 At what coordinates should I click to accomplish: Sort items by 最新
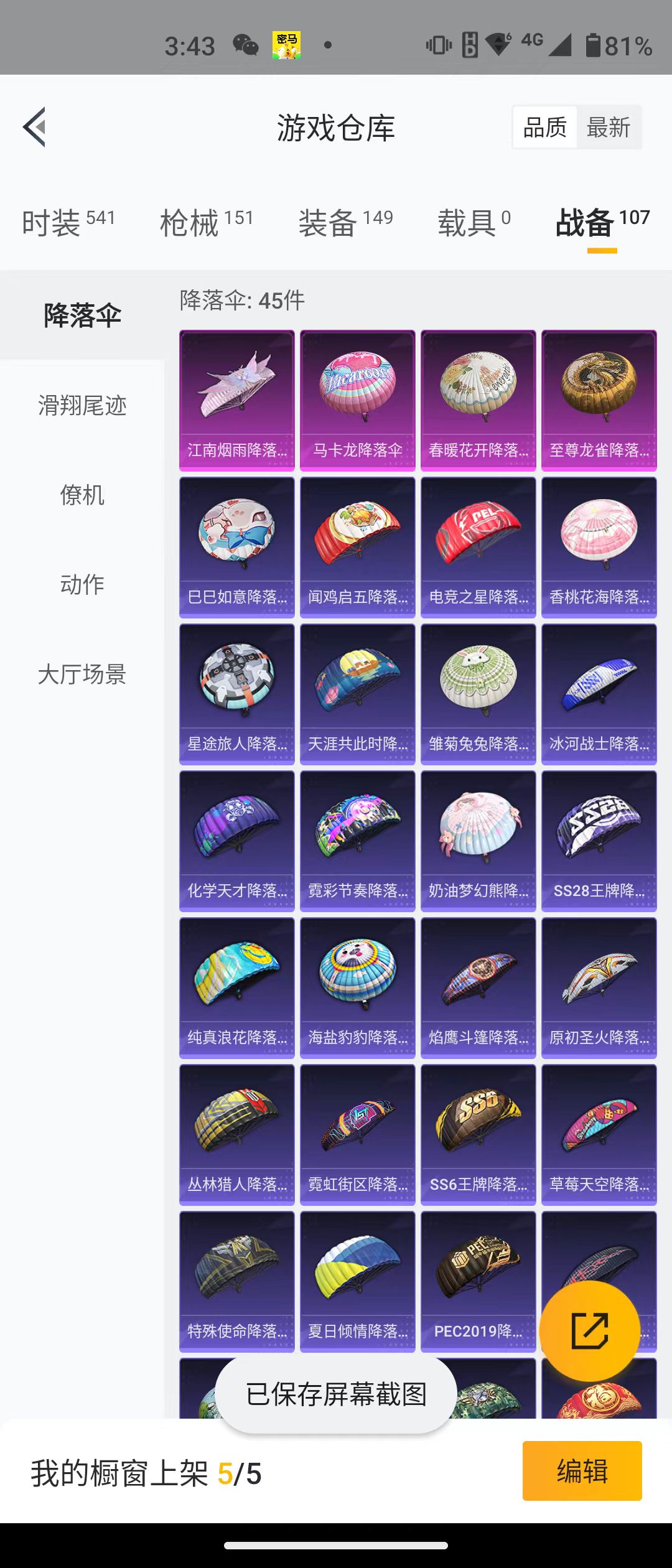pyautogui.click(x=608, y=128)
